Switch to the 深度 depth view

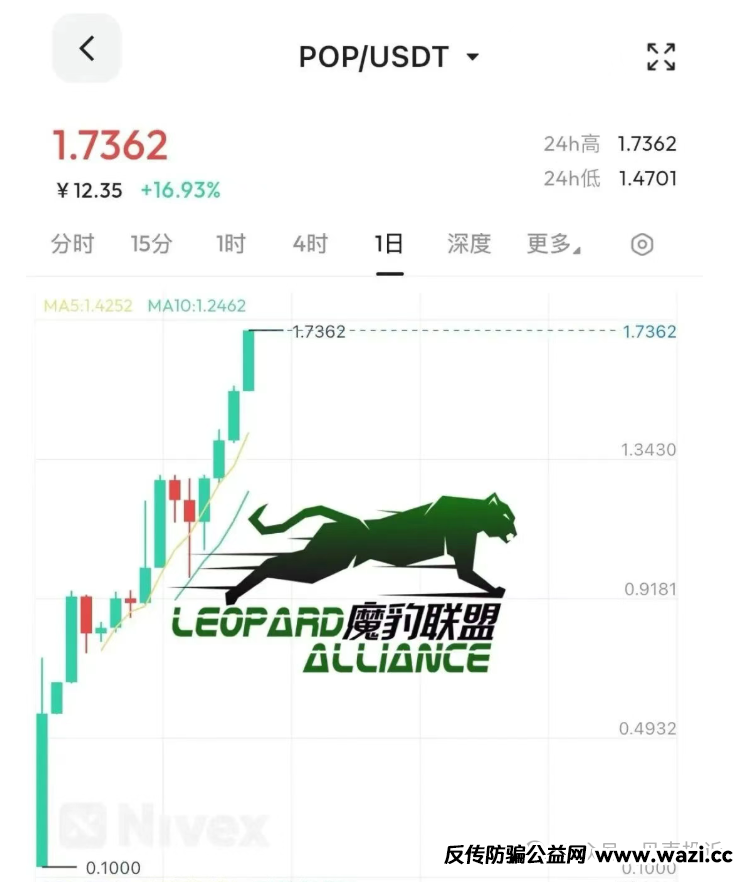(469, 244)
